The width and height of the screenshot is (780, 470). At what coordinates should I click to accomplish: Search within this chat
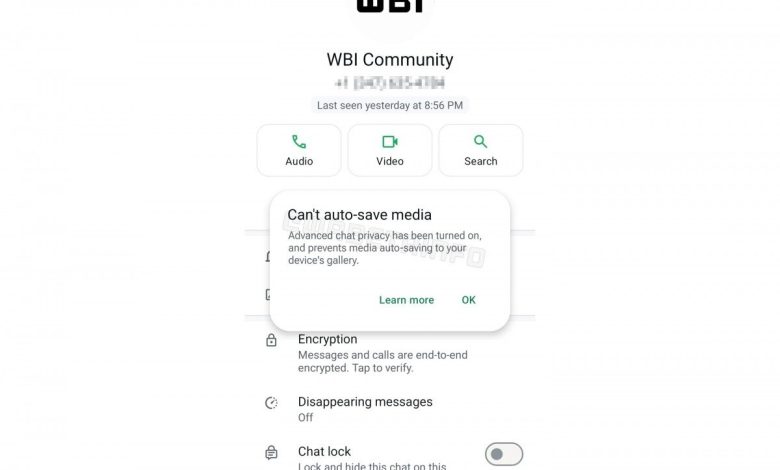480,150
